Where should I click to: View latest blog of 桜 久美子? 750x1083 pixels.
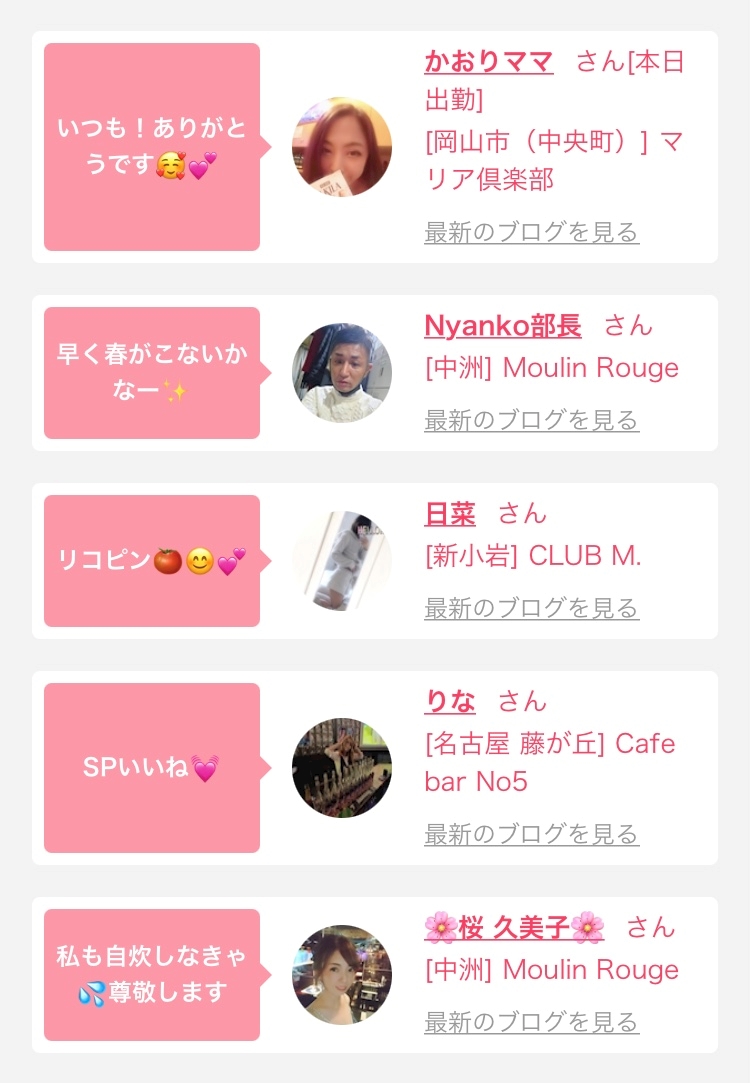click(x=531, y=1022)
